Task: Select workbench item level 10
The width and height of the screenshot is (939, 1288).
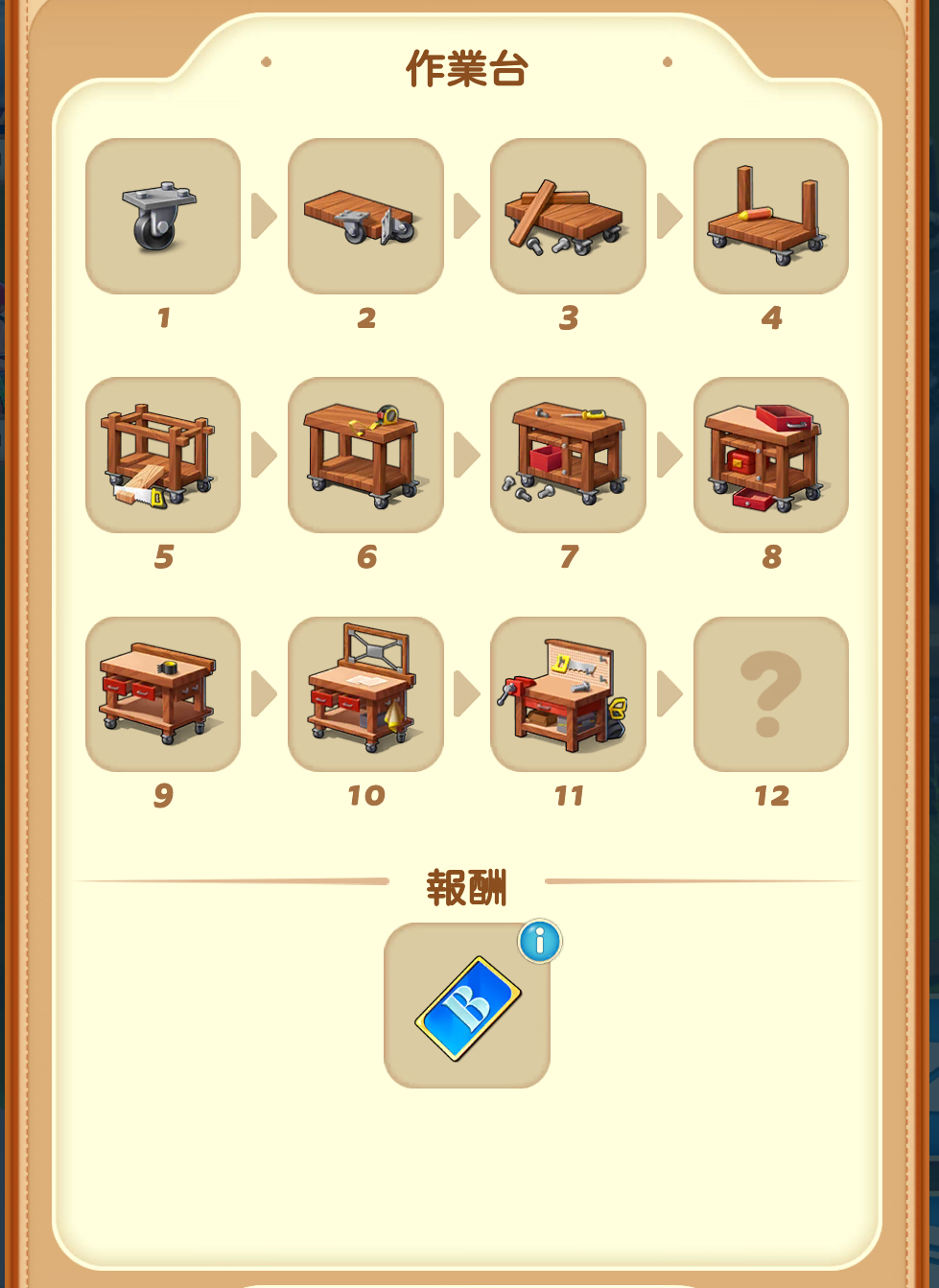Action: pyautogui.click(x=365, y=694)
